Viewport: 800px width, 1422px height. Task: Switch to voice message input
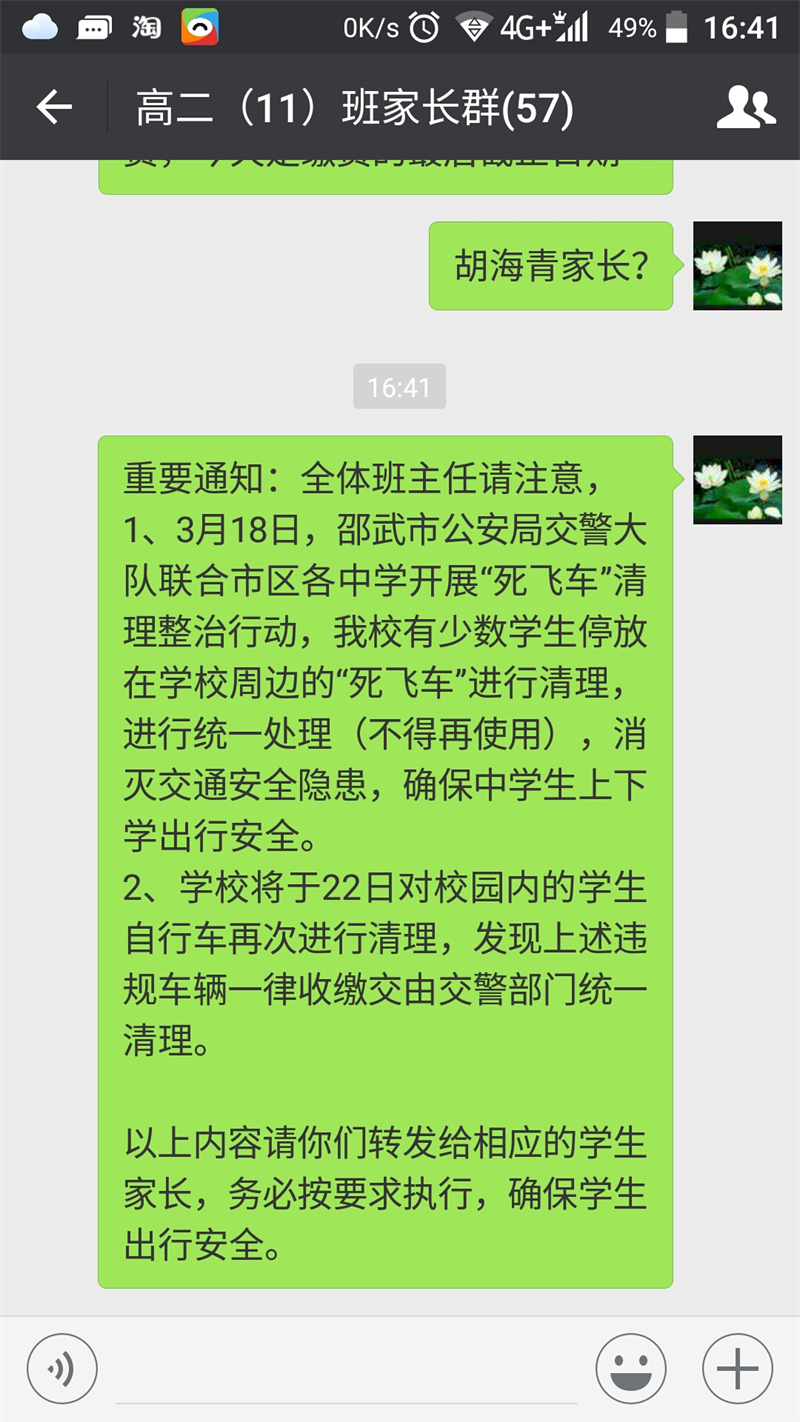pos(62,1369)
